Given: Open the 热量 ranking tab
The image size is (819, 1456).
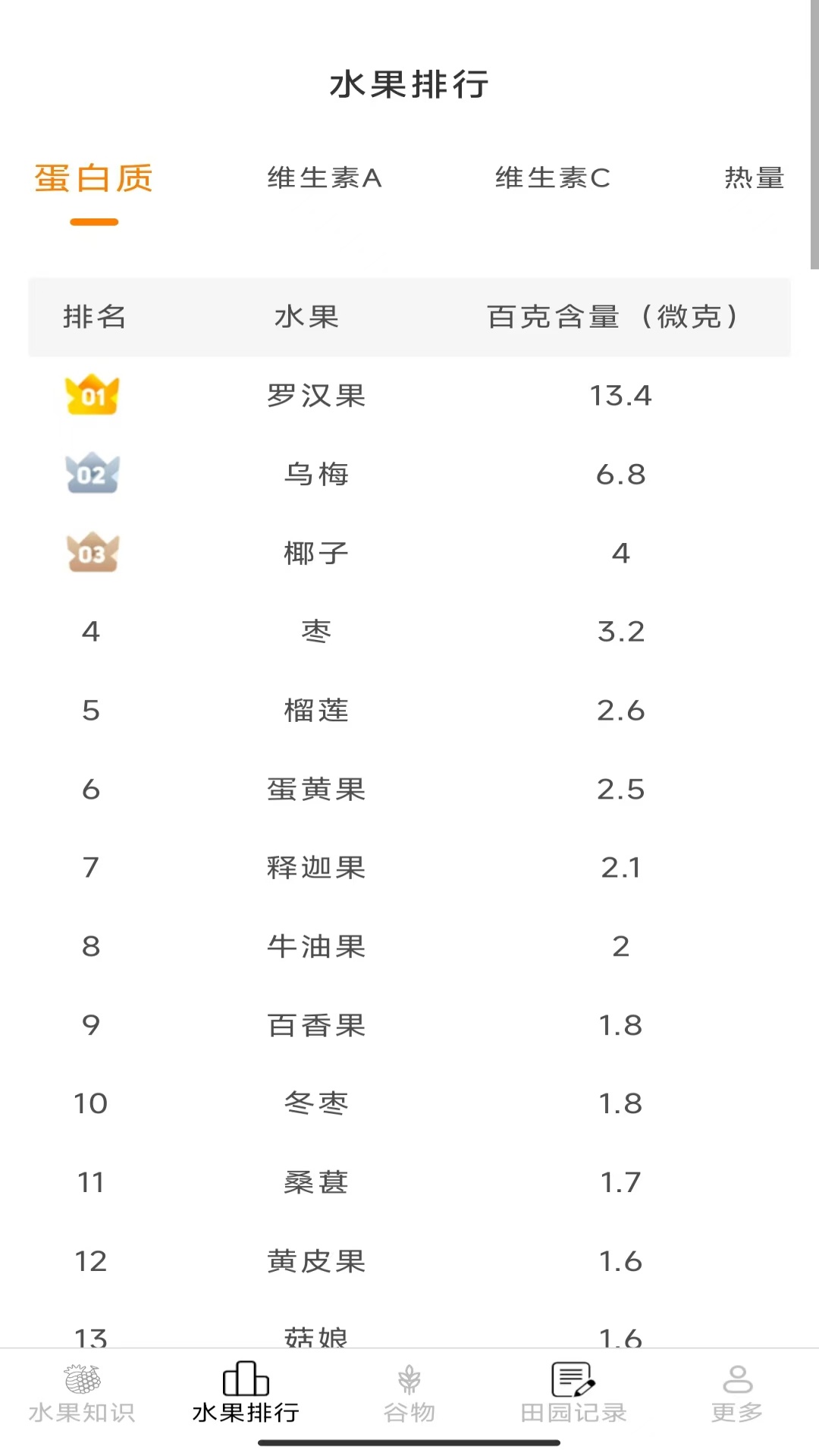Looking at the screenshot, I should (753, 179).
